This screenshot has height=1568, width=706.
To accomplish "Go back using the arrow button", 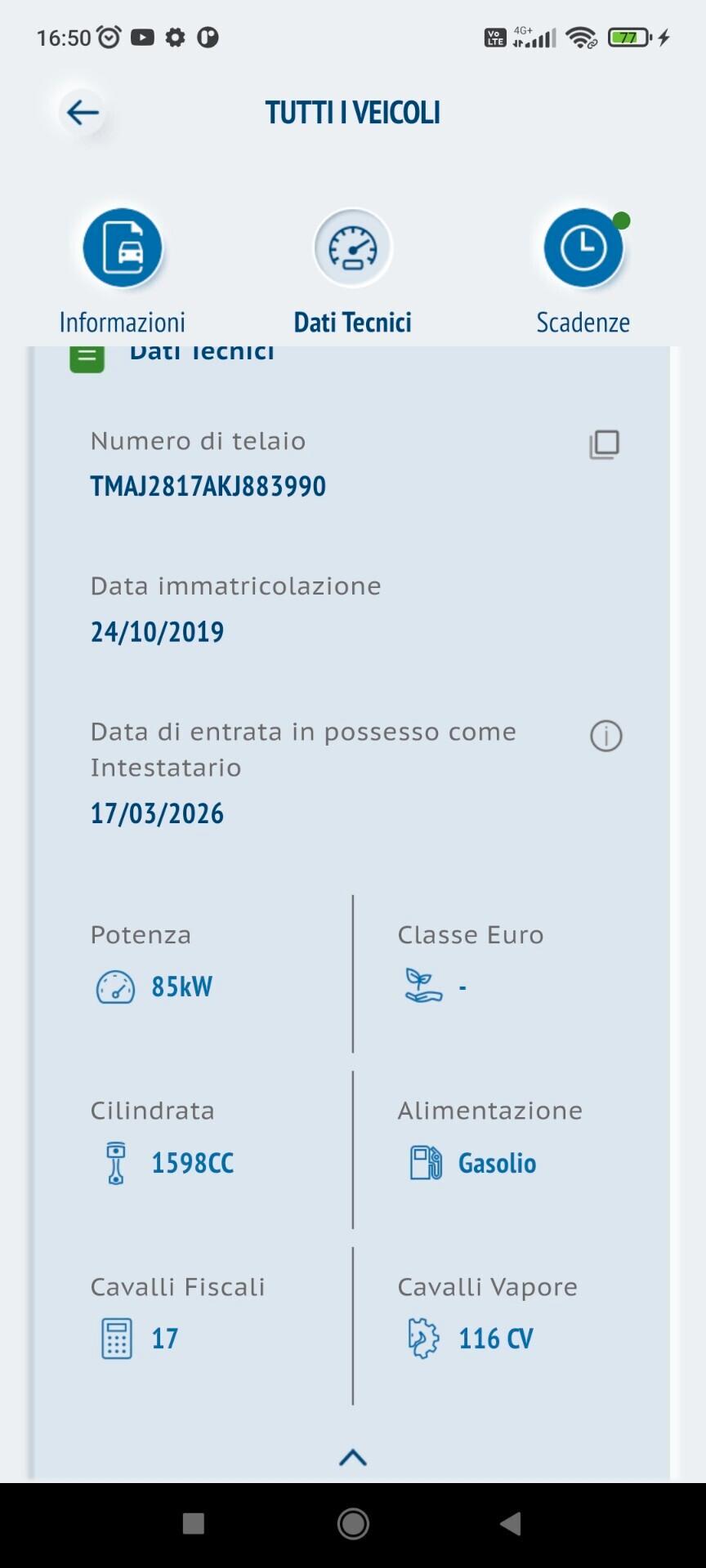I will click(80, 113).
